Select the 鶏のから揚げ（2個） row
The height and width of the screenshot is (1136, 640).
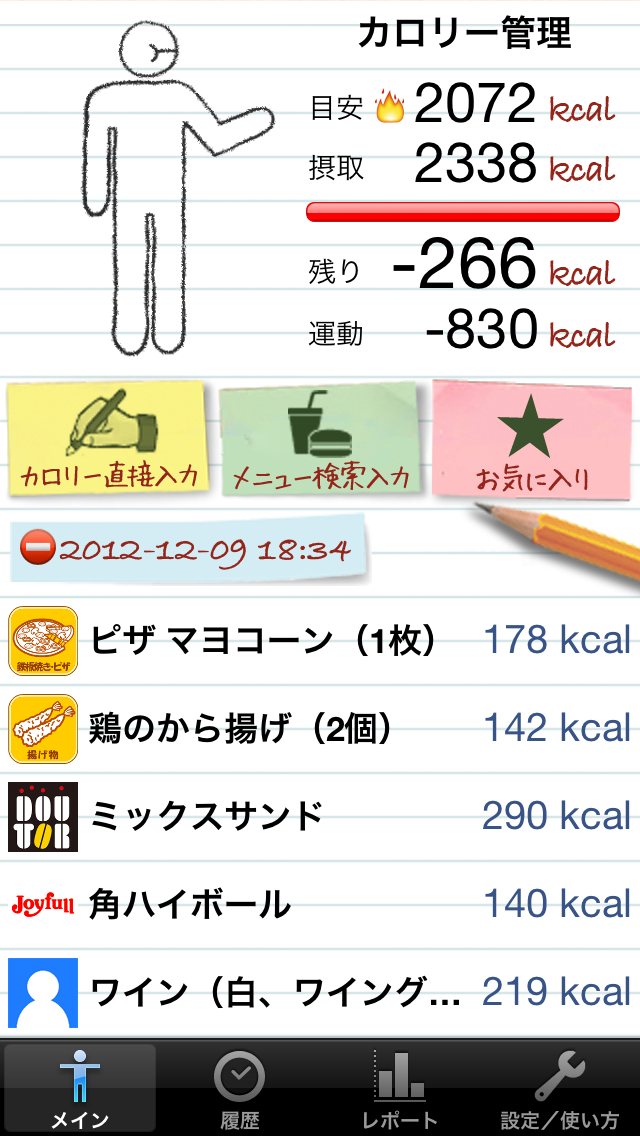coord(320,728)
